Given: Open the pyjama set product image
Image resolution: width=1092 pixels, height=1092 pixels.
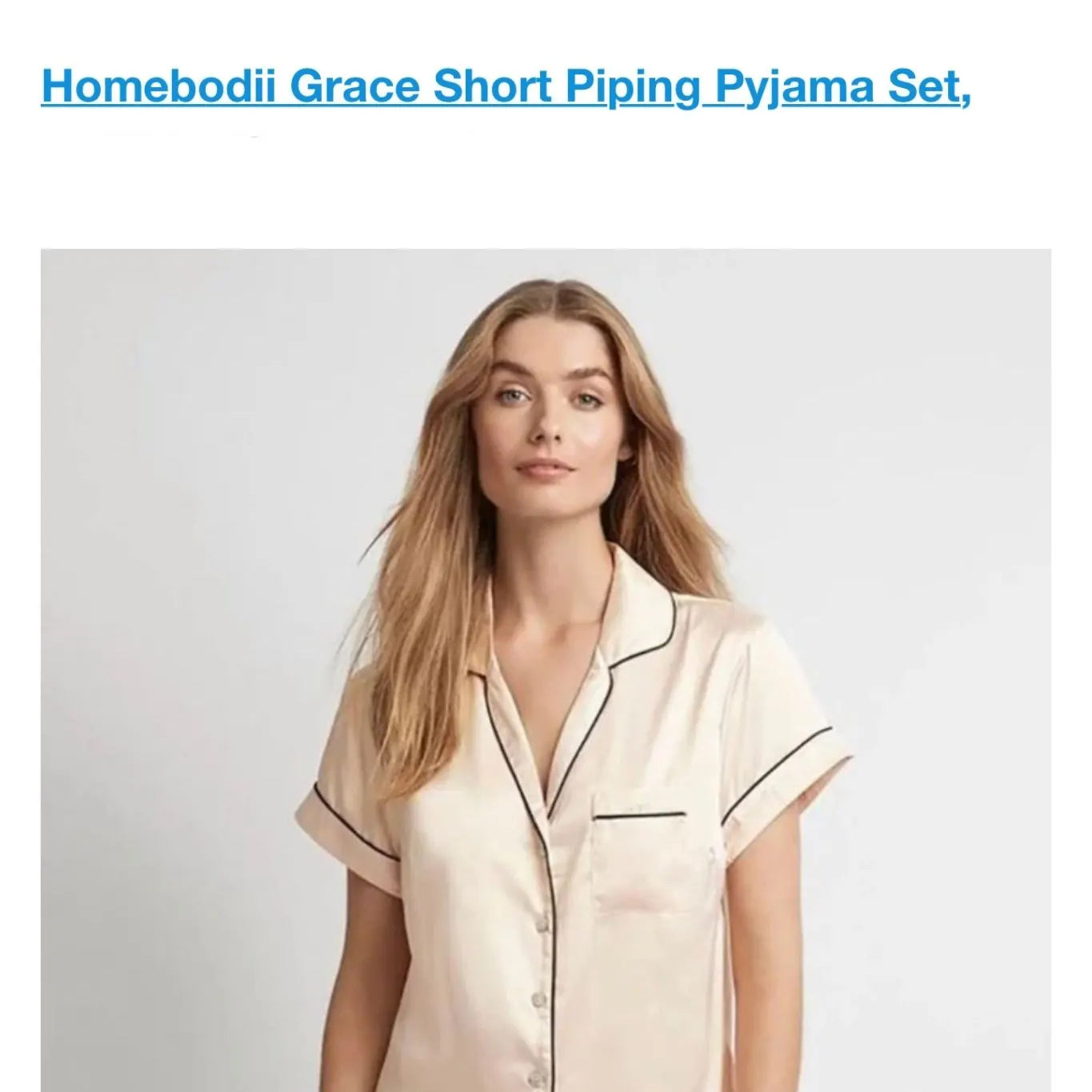Looking at the screenshot, I should coord(546,670).
